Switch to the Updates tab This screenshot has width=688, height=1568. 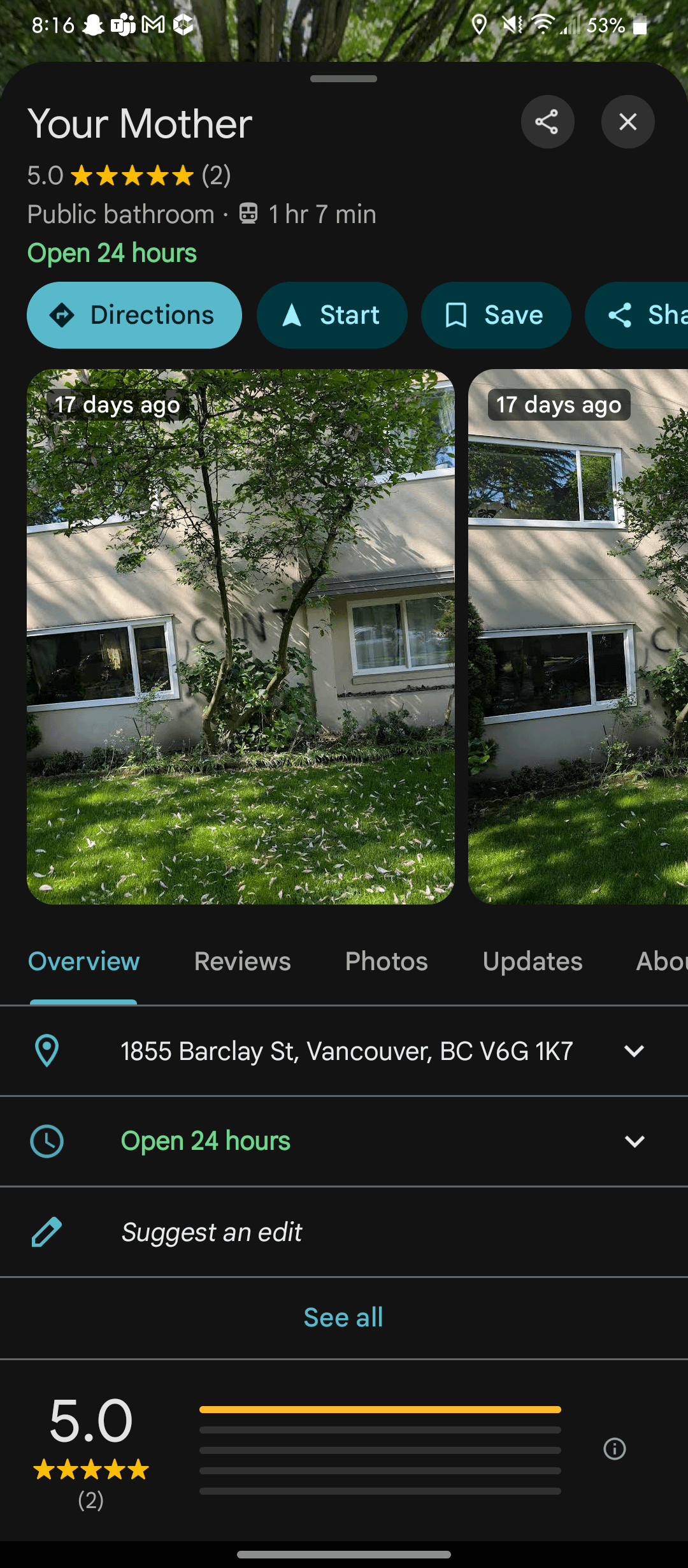tap(532, 961)
